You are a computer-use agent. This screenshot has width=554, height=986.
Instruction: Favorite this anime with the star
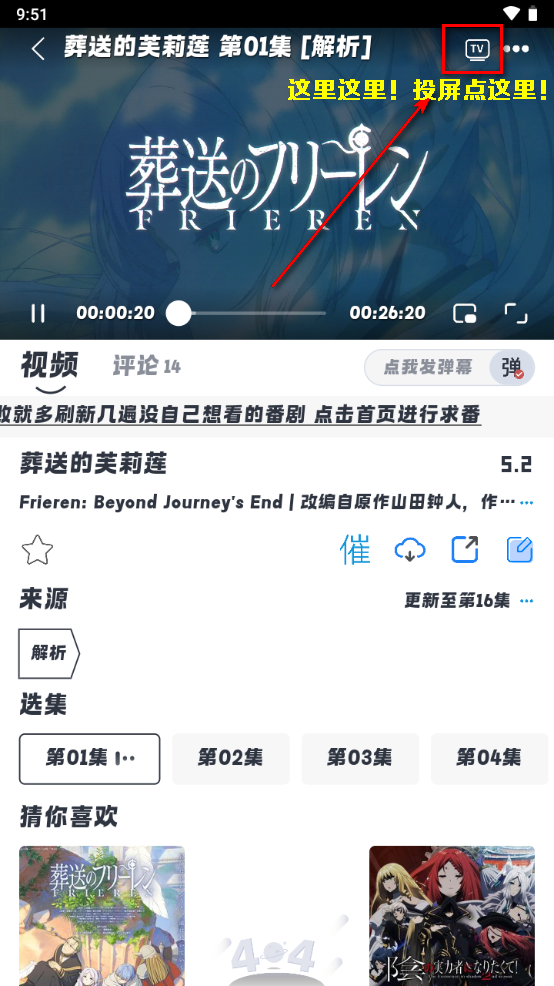[37, 550]
